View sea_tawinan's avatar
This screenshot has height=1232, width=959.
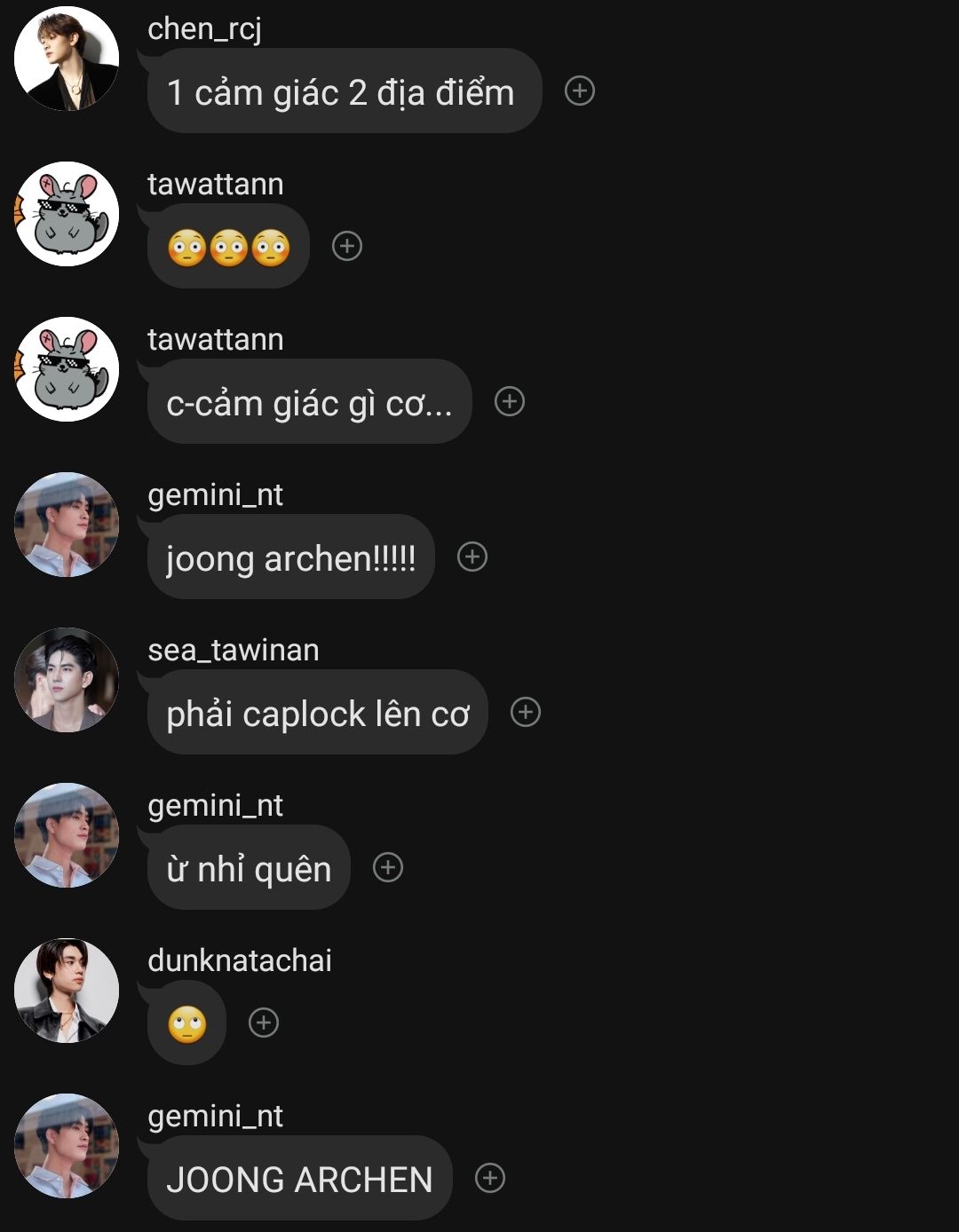click(x=67, y=680)
